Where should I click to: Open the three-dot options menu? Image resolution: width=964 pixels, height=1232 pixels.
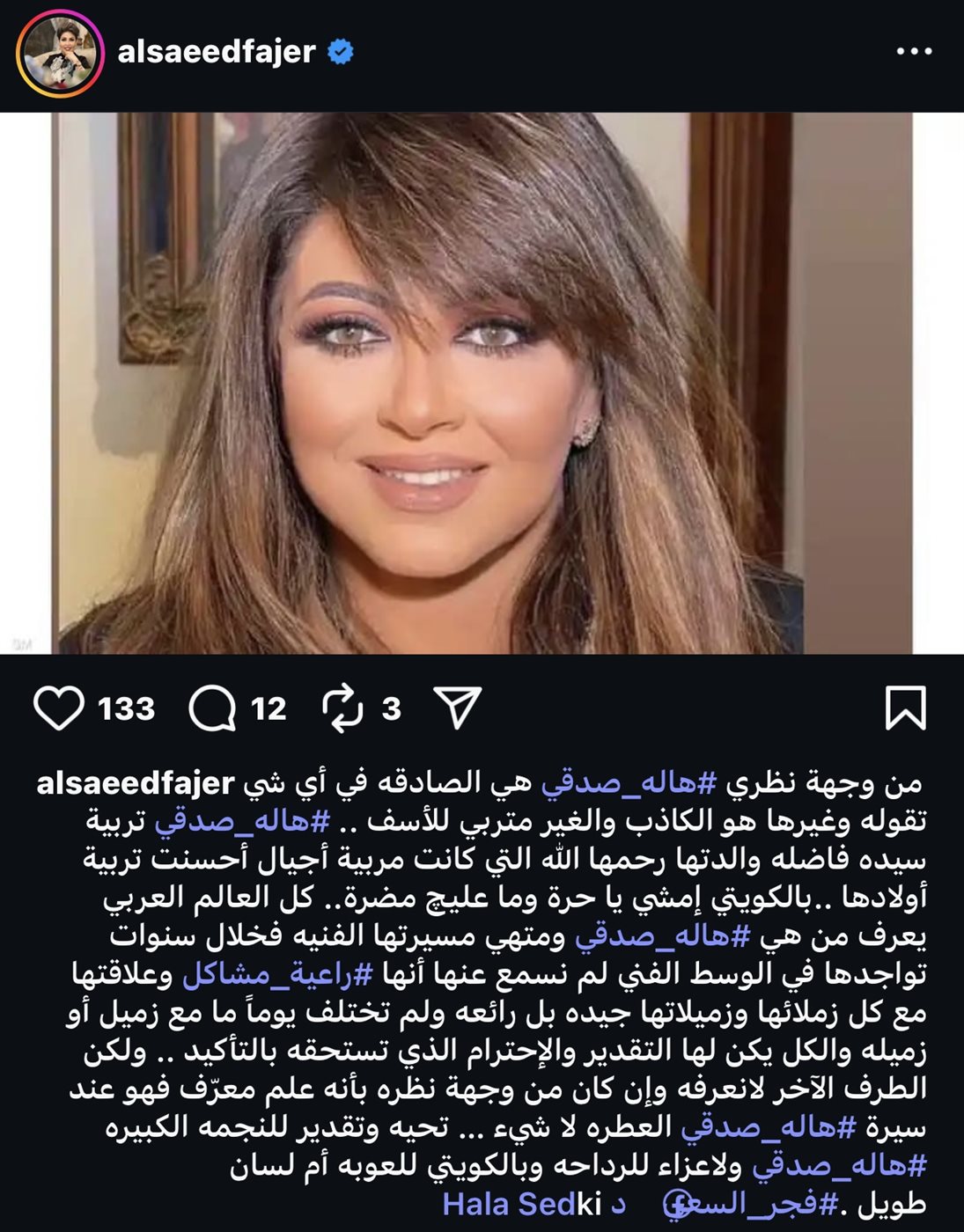coord(914,52)
